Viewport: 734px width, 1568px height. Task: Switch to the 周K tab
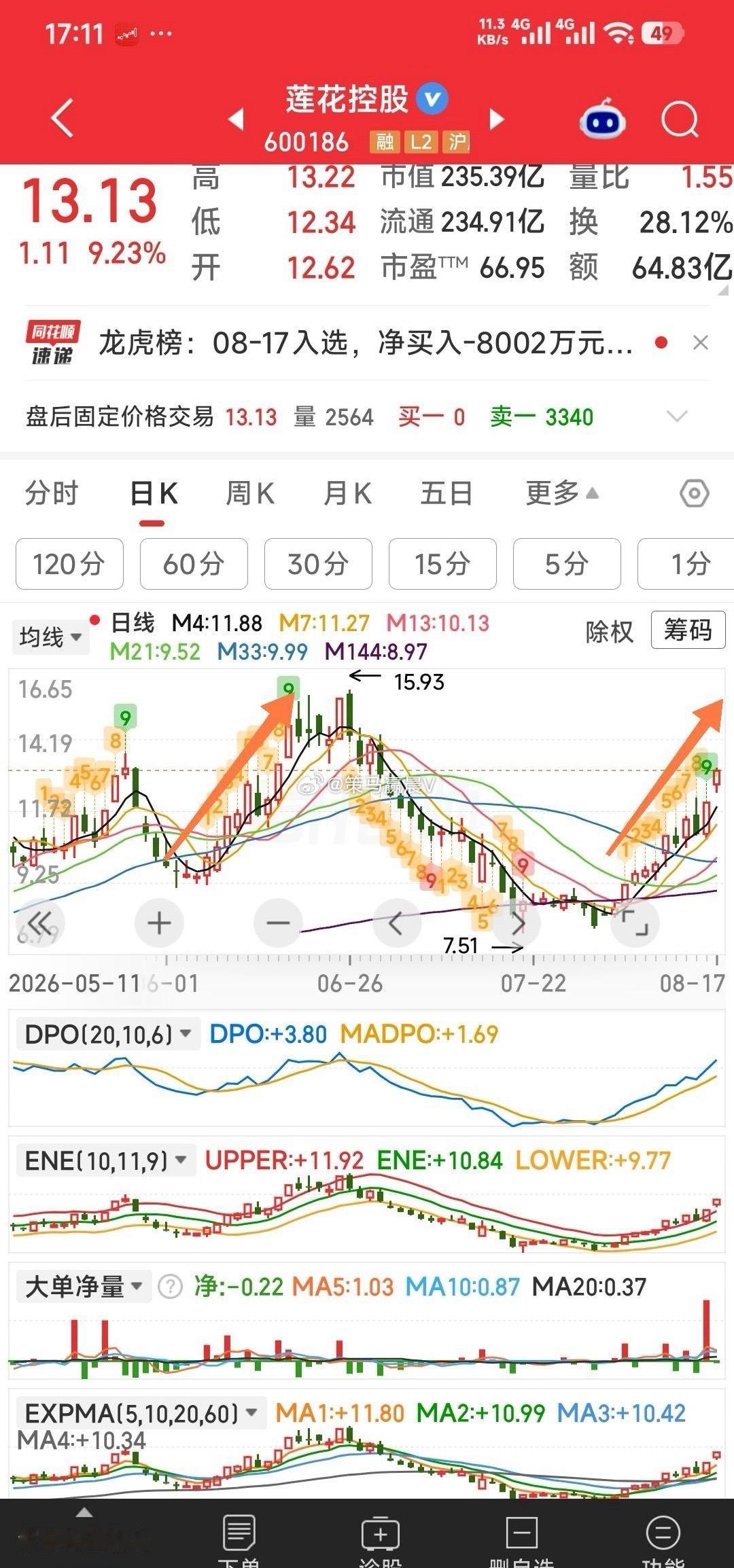click(x=250, y=493)
